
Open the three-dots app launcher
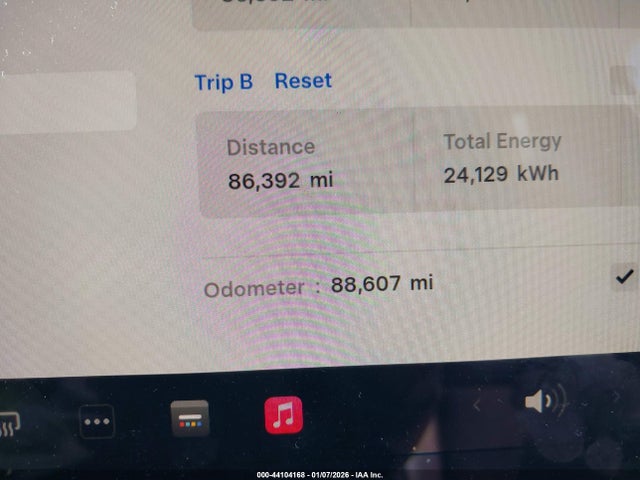pyautogui.click(x=97, y=421)
